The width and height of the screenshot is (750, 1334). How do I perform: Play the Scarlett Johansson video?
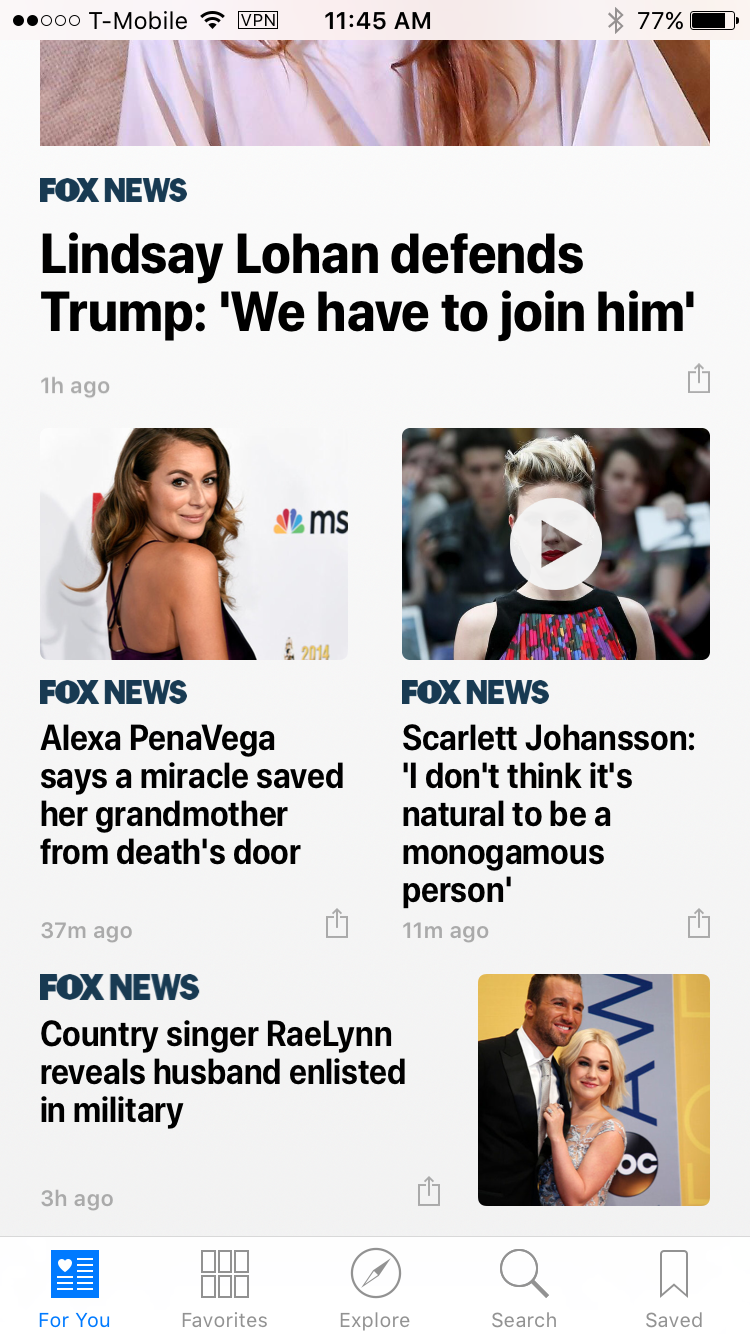pos(555,544)
